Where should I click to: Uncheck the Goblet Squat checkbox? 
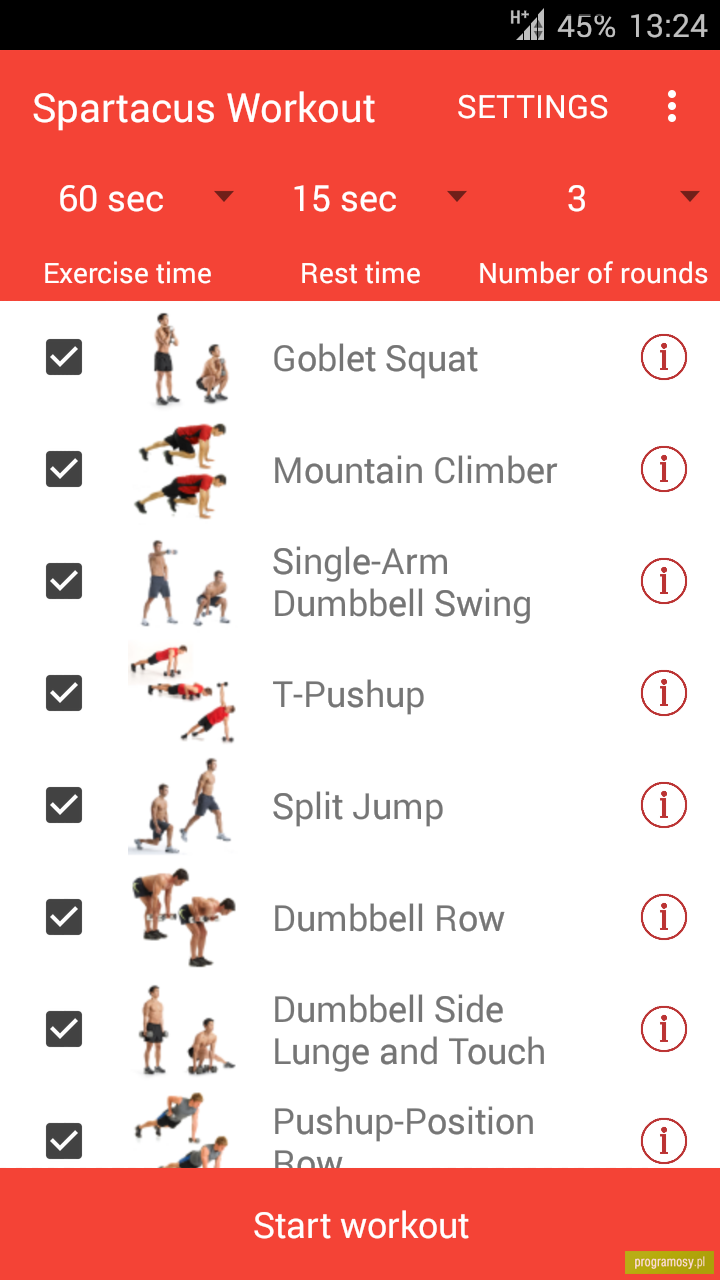pos(64,357)
